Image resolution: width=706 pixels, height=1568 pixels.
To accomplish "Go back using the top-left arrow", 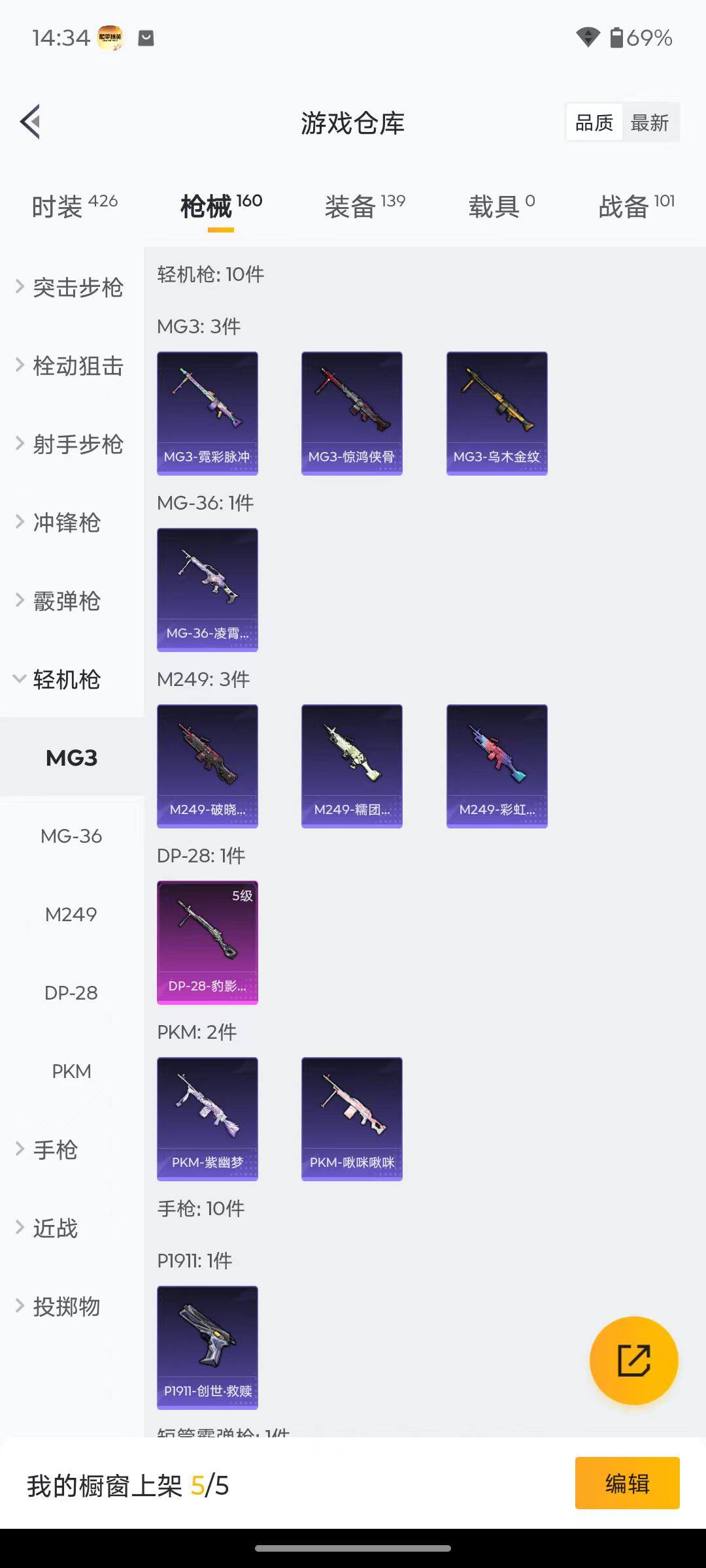I will click(x=31, y=122).
